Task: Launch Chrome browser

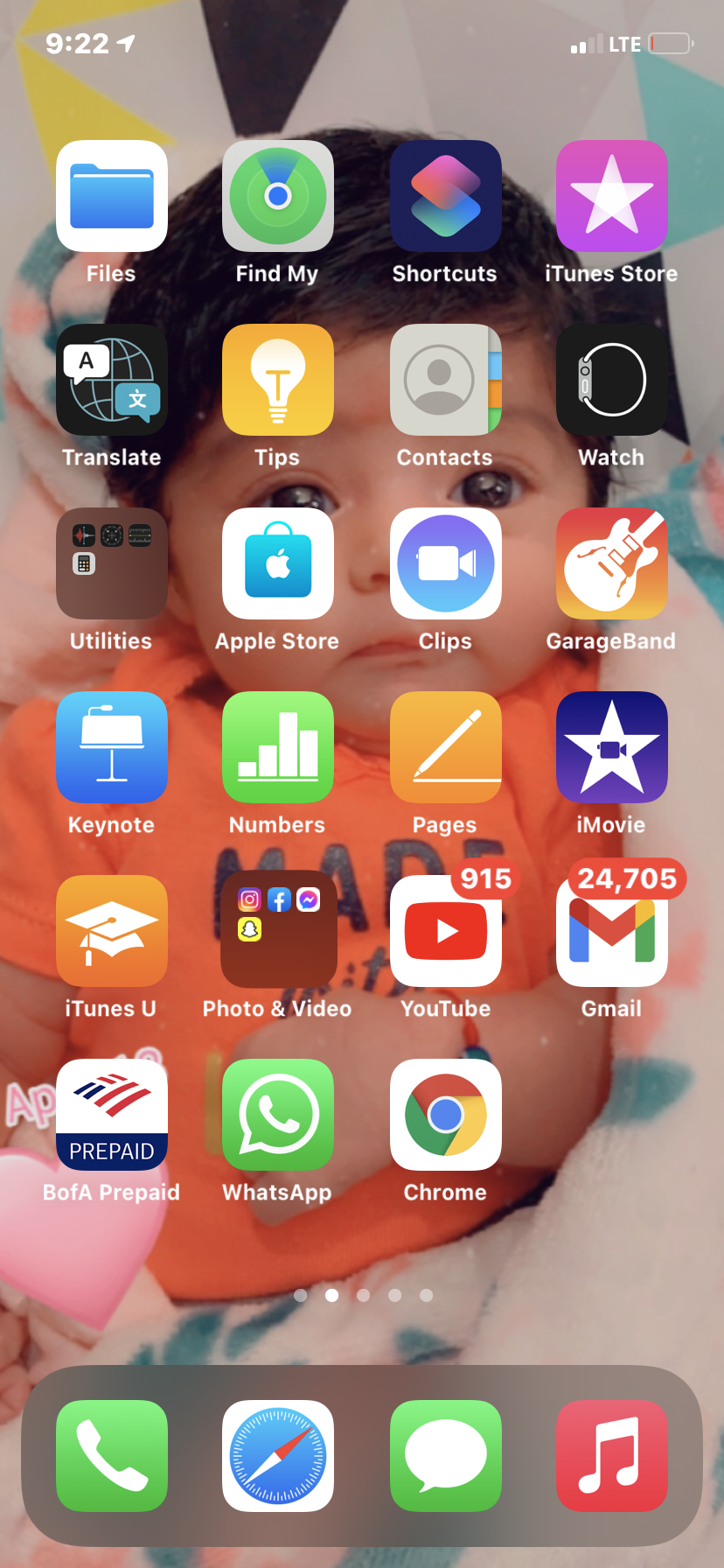Action: [446, 1115]
